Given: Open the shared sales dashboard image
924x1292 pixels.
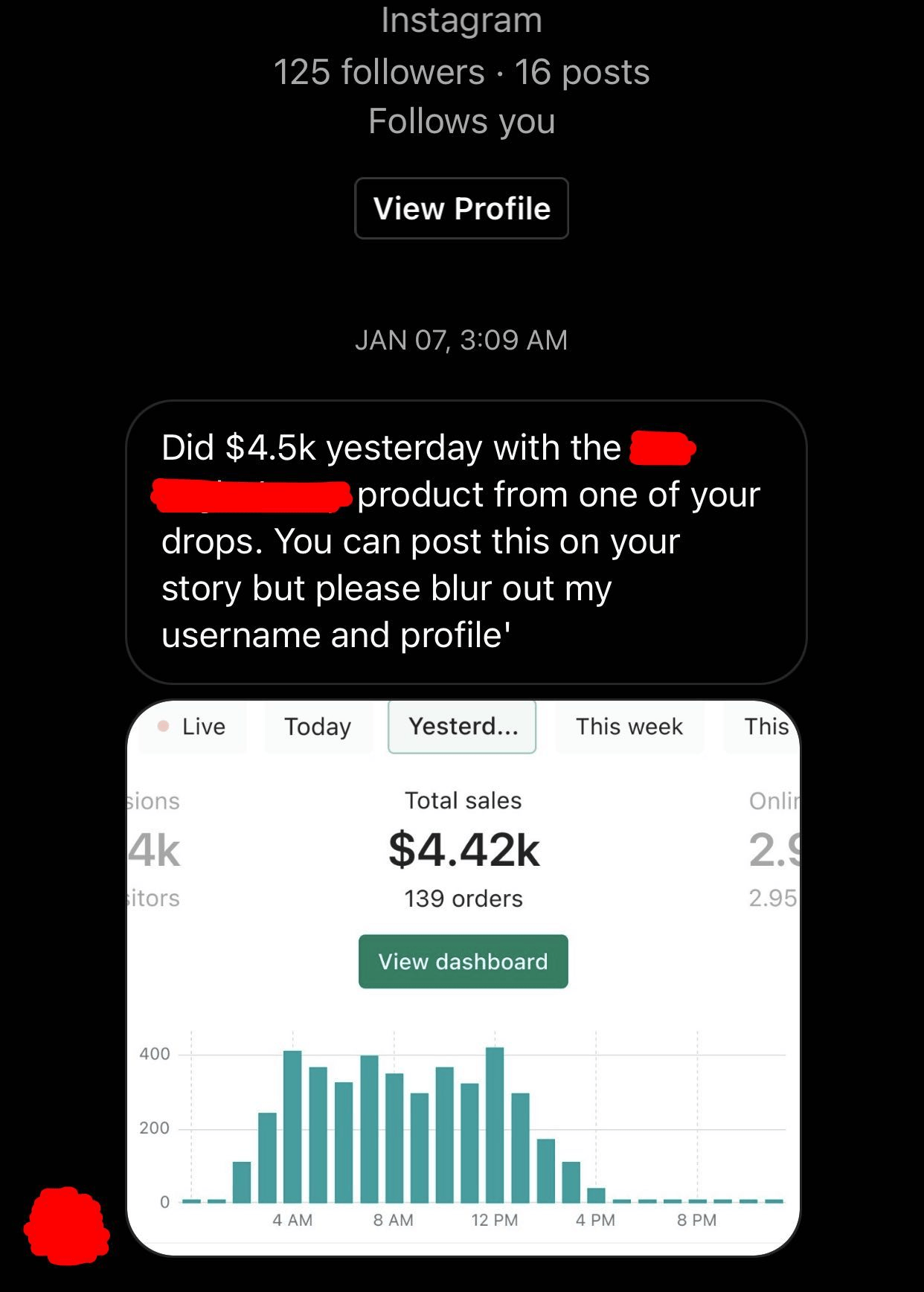Looking at the screenshot, I should click(x=463, y=1041).
